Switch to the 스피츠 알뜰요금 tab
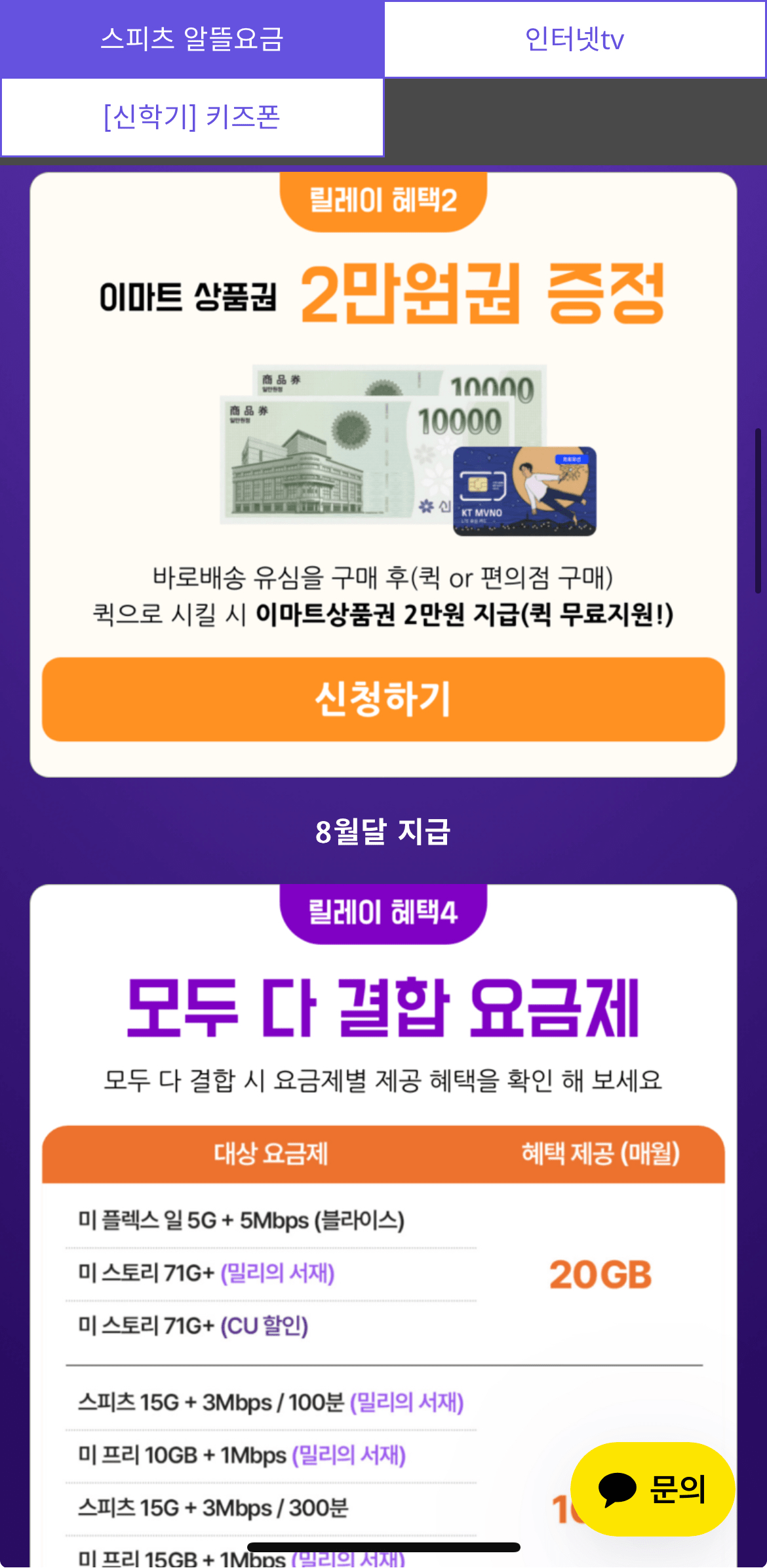 pyautogui.click(x=191, y=39)
